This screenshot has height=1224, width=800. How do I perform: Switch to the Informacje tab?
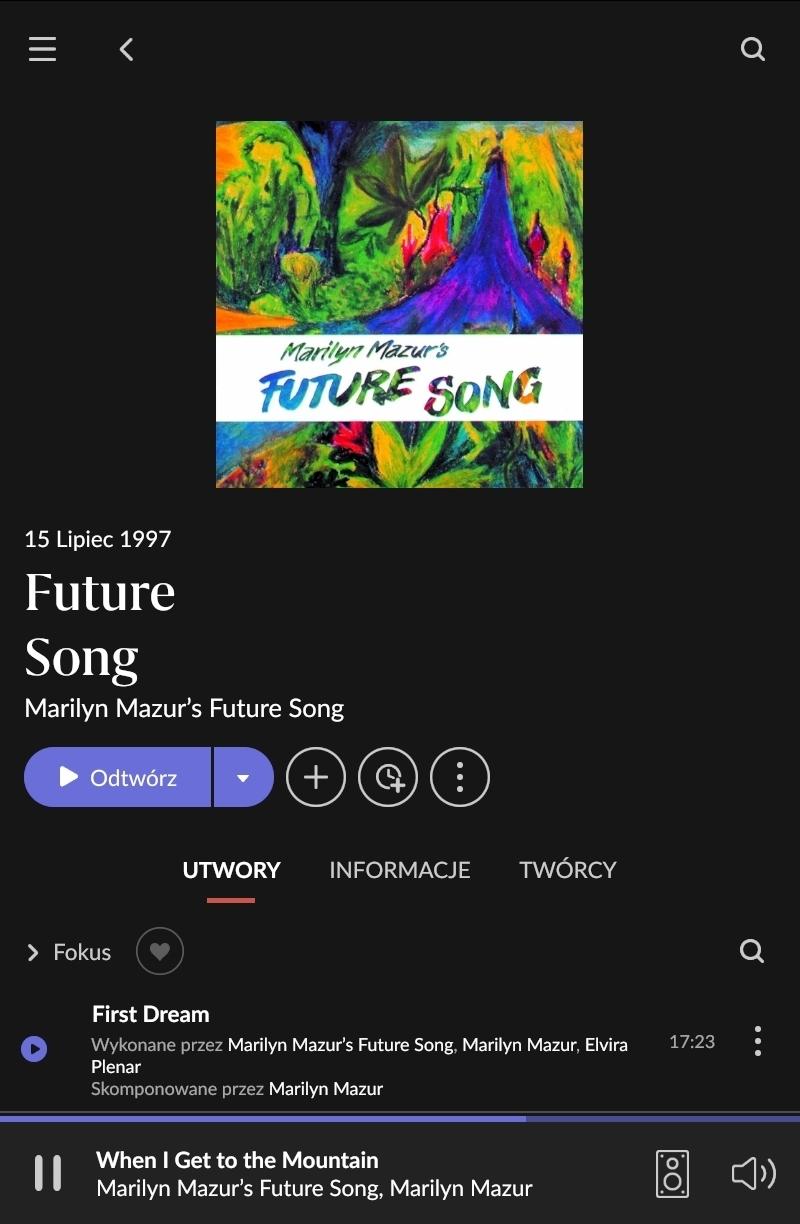tap(399, 870)
